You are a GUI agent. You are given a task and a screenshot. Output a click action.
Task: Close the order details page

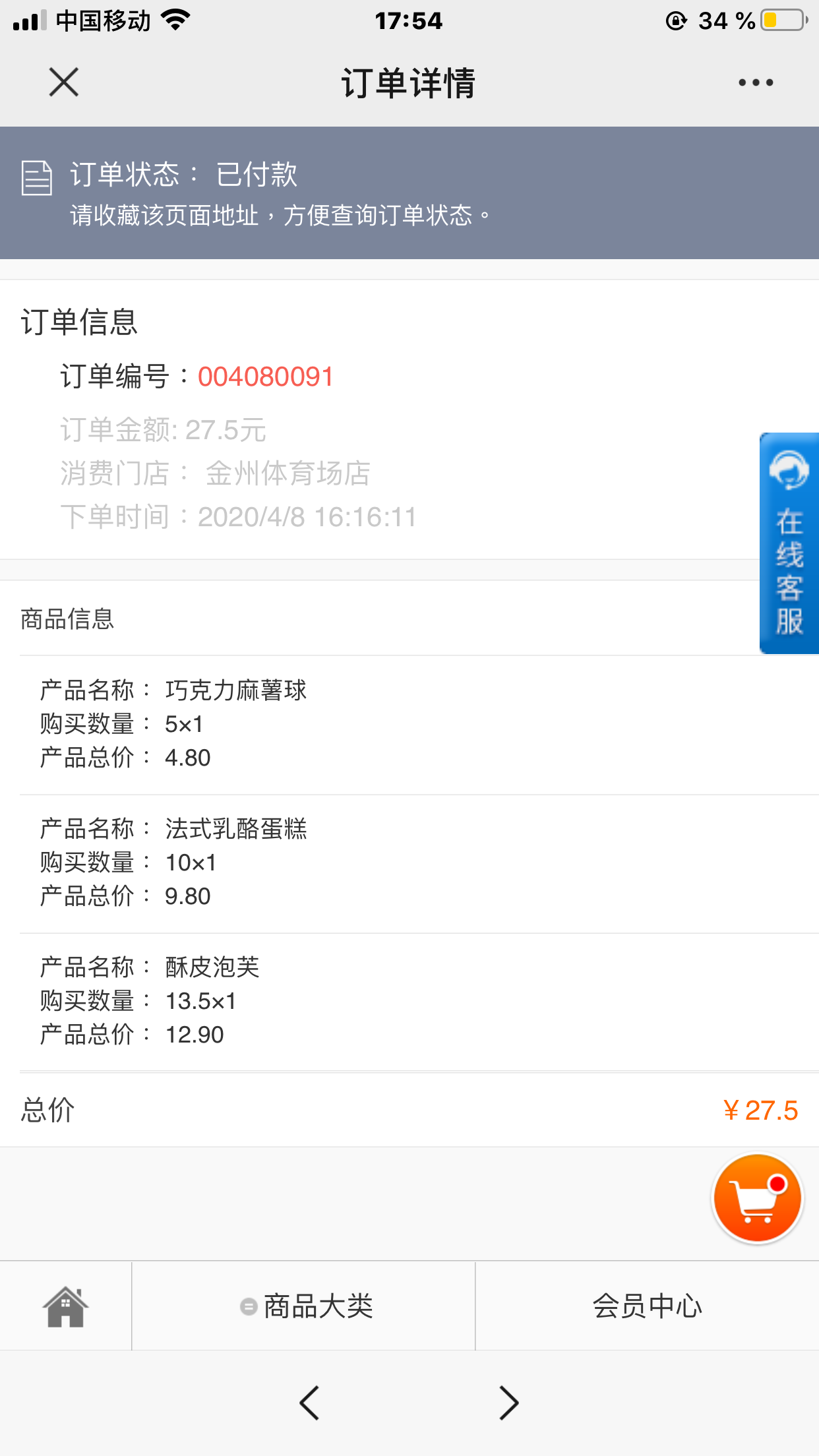tap(64, 82)
